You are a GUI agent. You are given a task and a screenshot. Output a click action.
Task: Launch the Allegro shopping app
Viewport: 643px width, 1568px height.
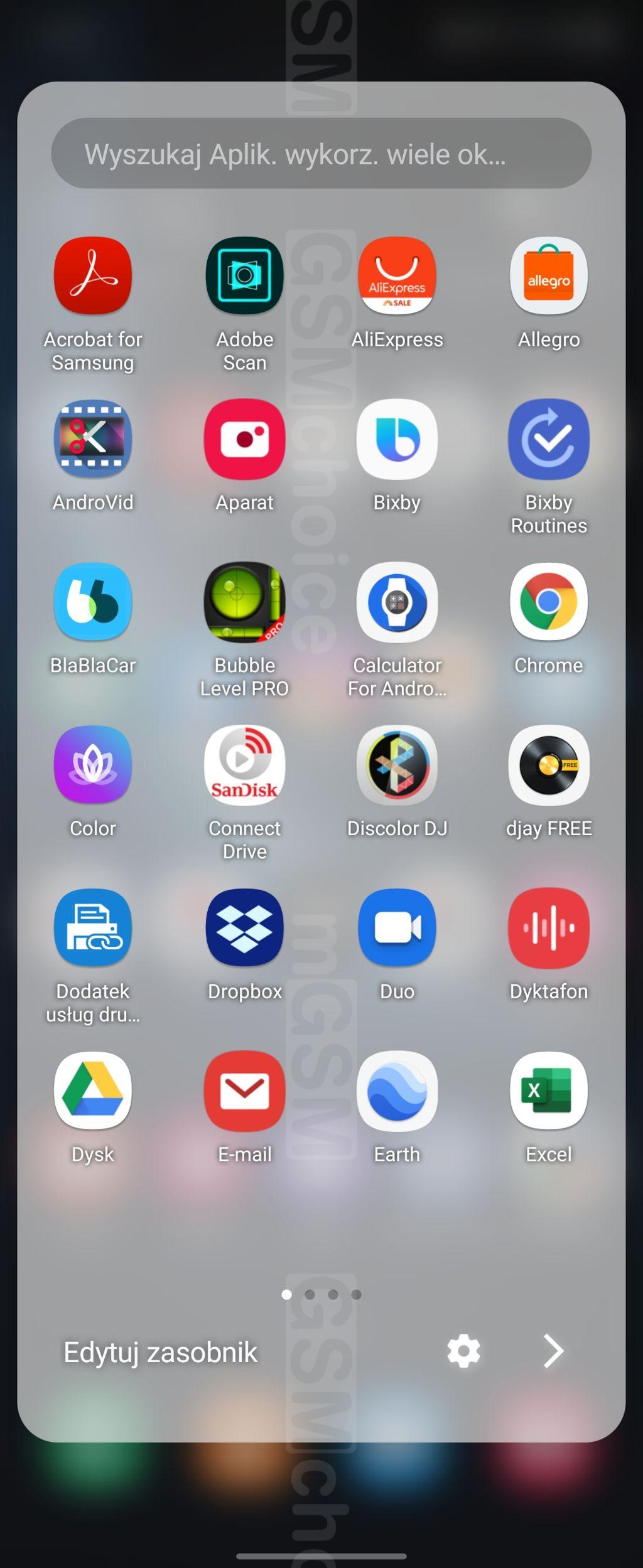coord(549,276)
